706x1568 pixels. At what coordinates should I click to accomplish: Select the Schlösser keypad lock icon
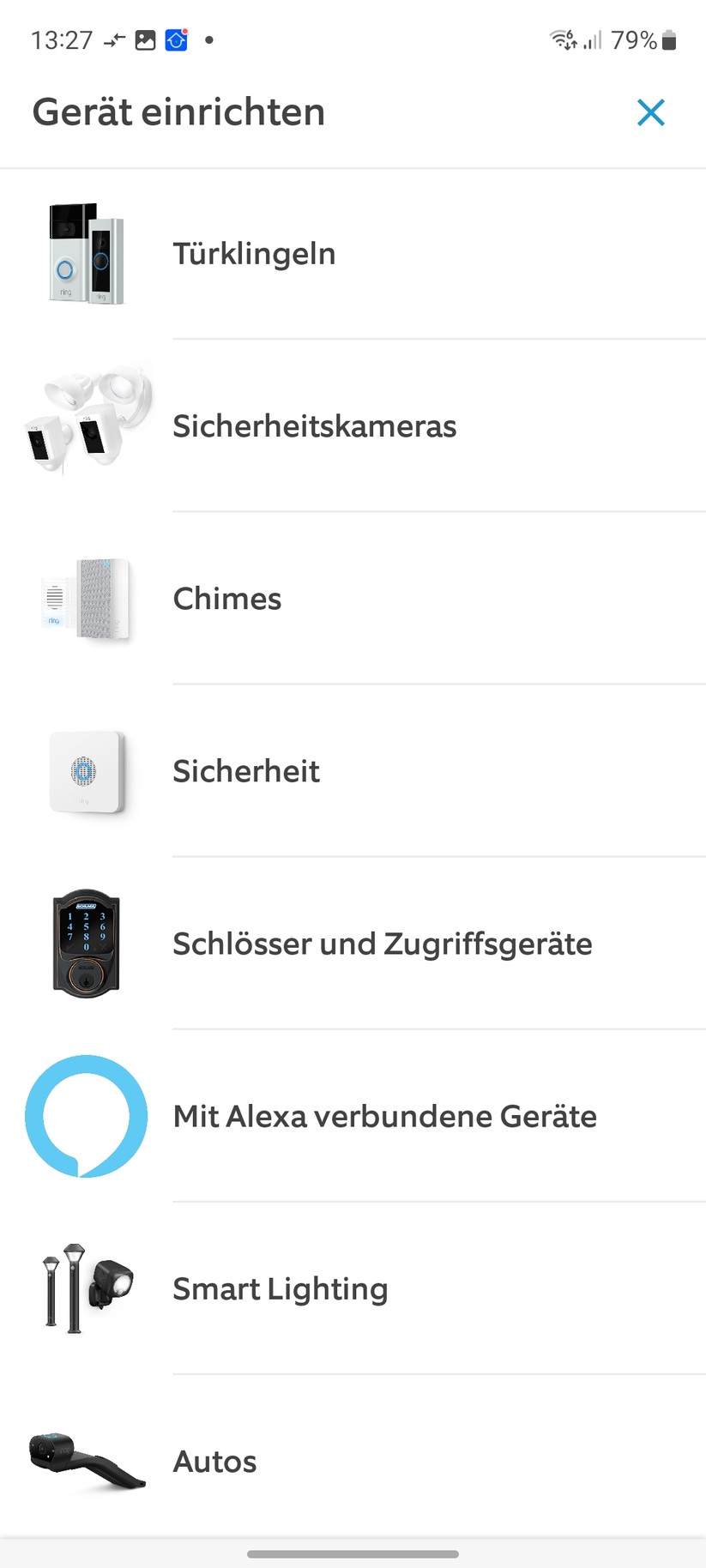pyautogui.click(x=86, y=944)
